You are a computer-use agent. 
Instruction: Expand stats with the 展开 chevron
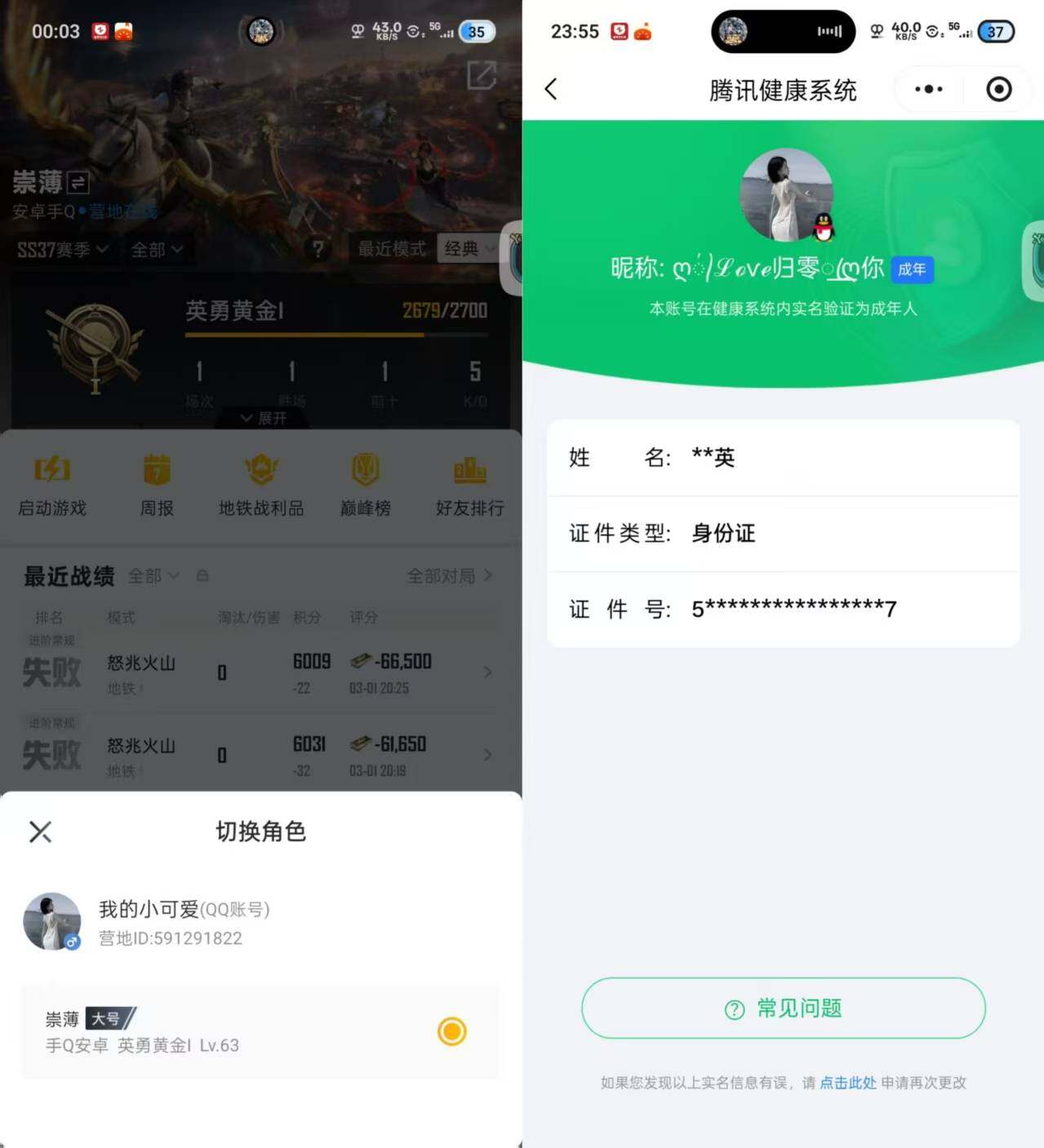(x=260, y=418)
